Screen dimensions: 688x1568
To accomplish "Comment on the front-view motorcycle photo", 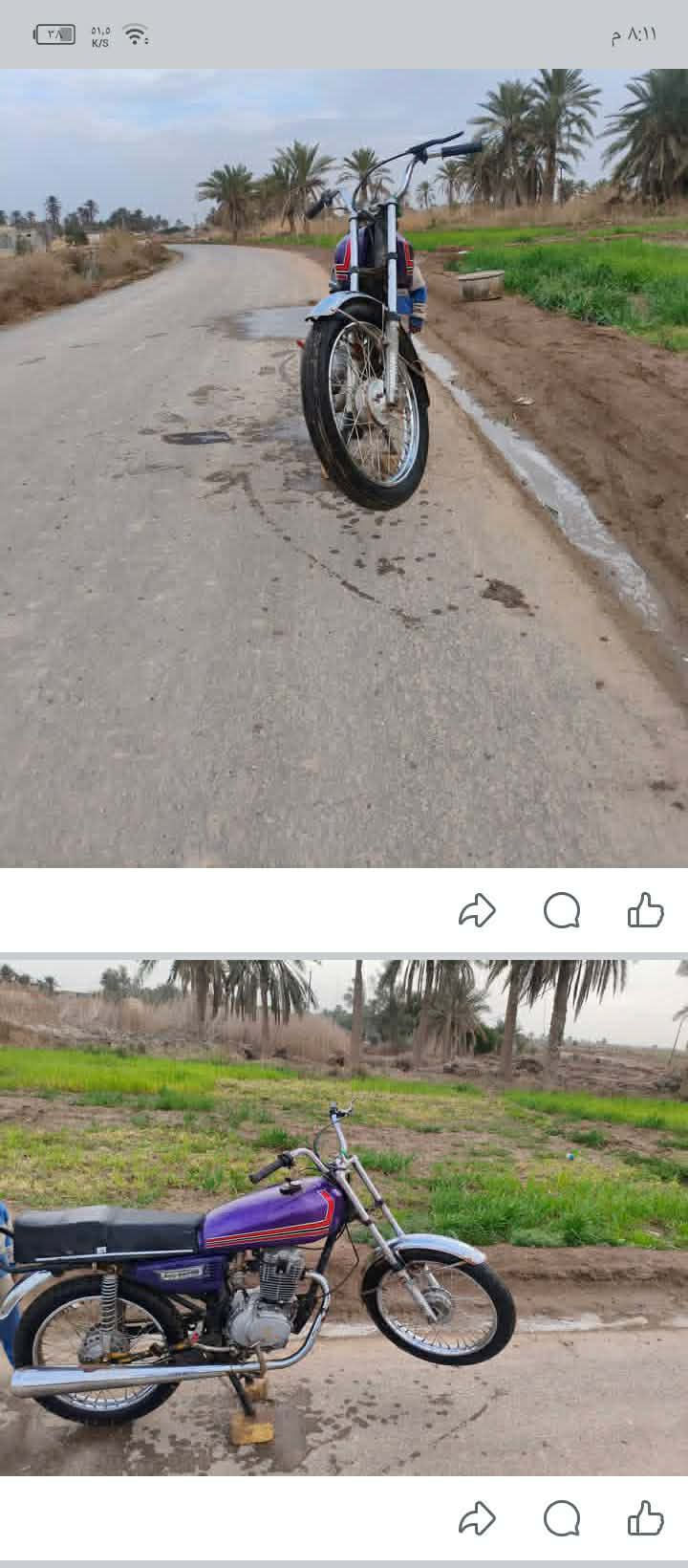I will [562, 910].
